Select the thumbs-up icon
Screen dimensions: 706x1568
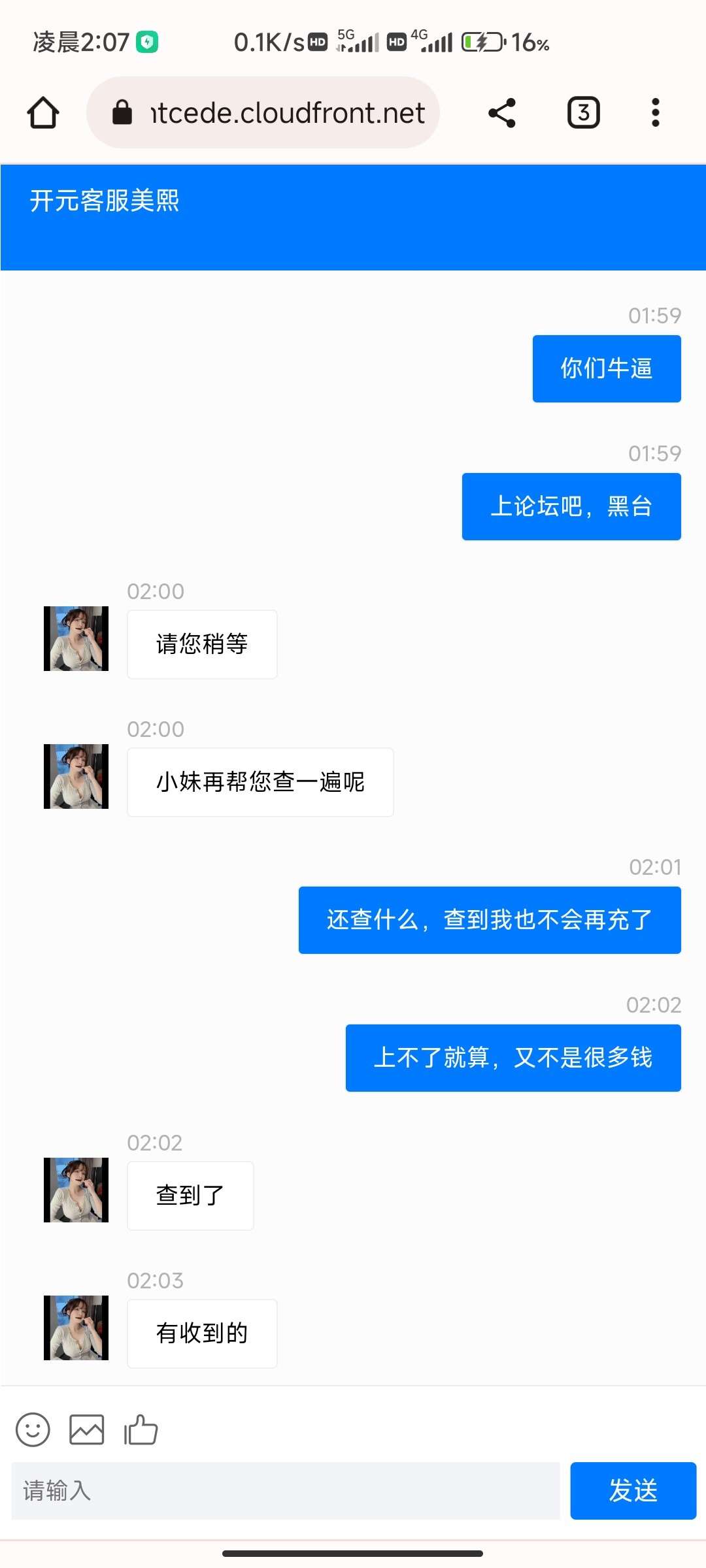pos(141,1429)
